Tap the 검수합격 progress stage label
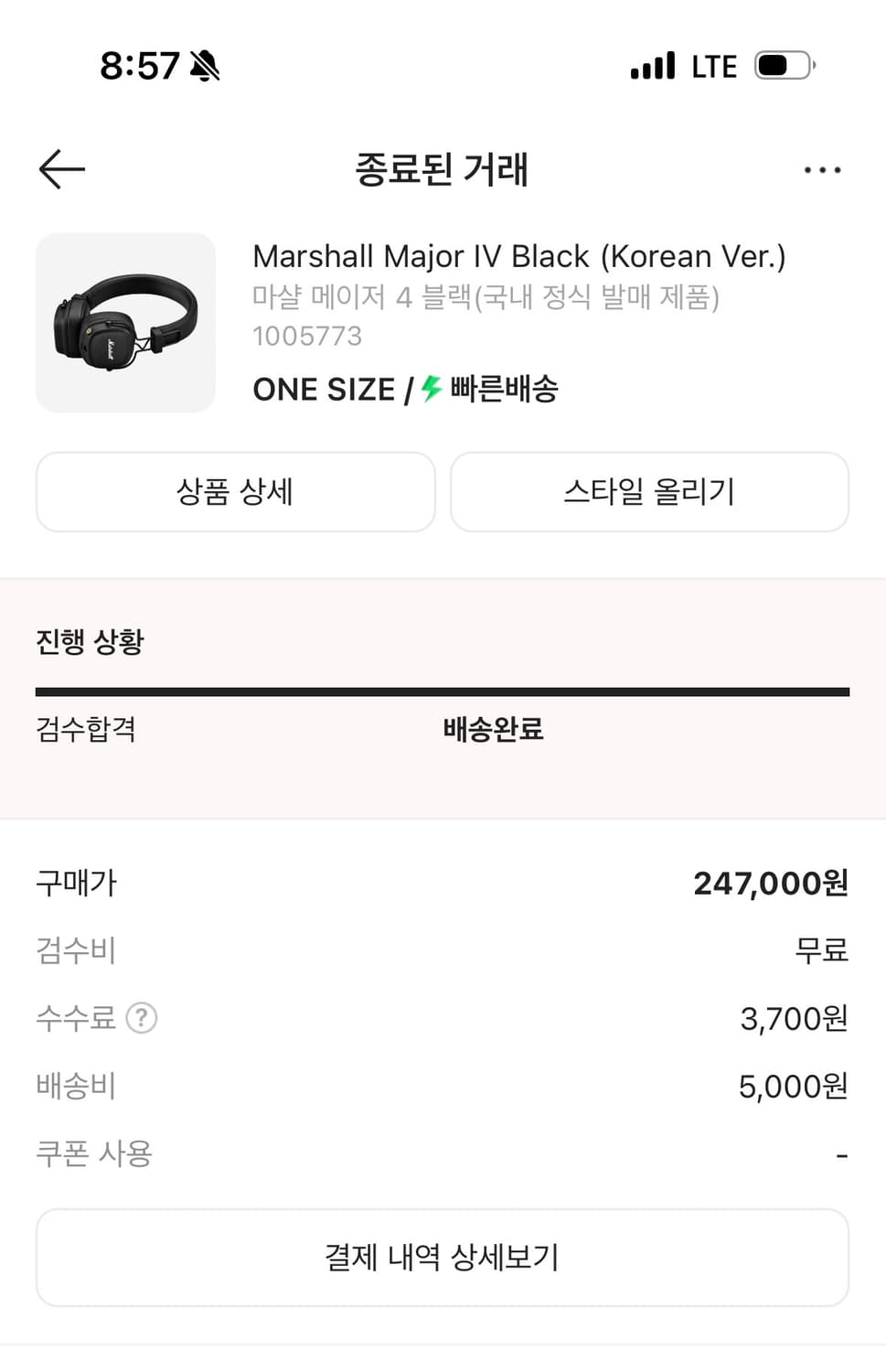Image resolution: width=886 pixels, height=1372 pixels. 87,729
